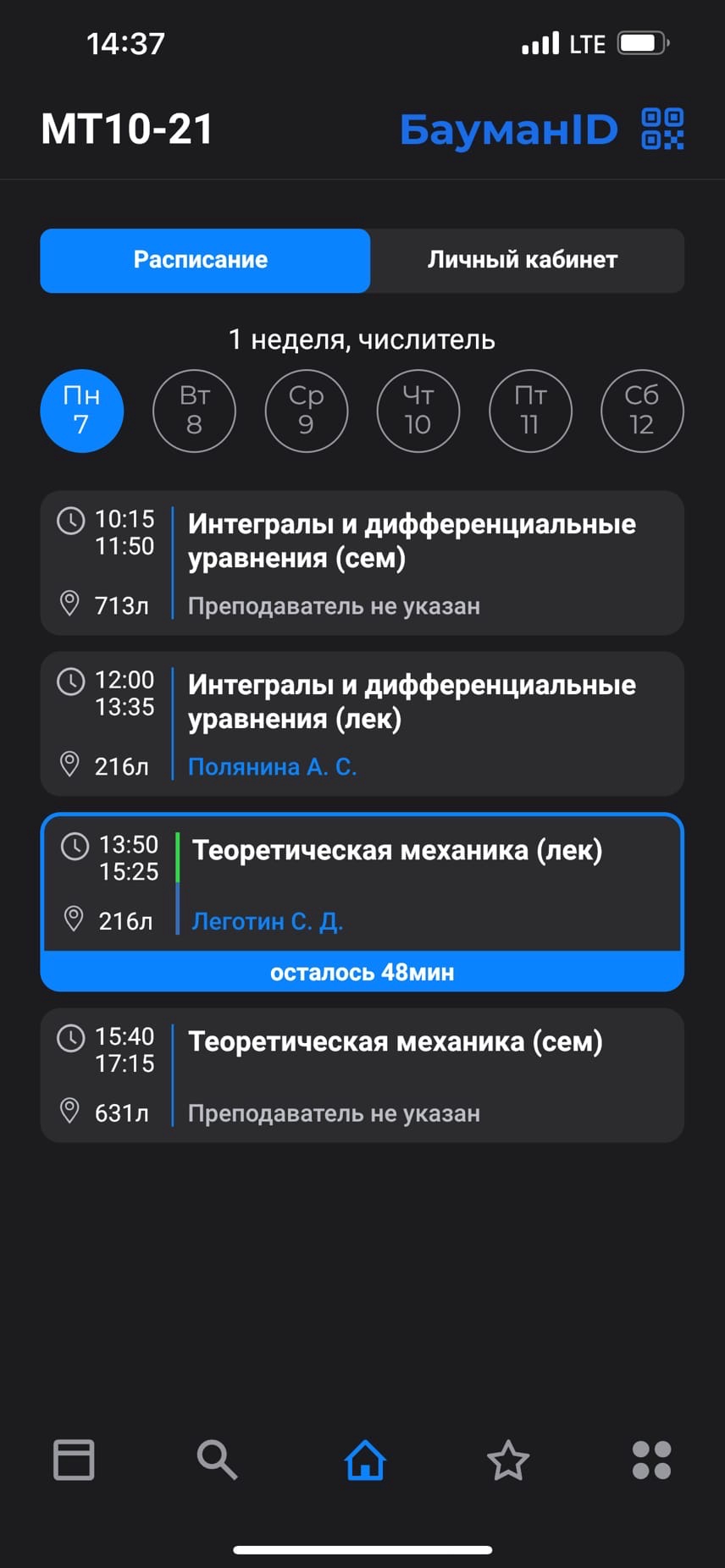
Task: Tap Monday the 7th (Пн)
Action: pos(82,411)
